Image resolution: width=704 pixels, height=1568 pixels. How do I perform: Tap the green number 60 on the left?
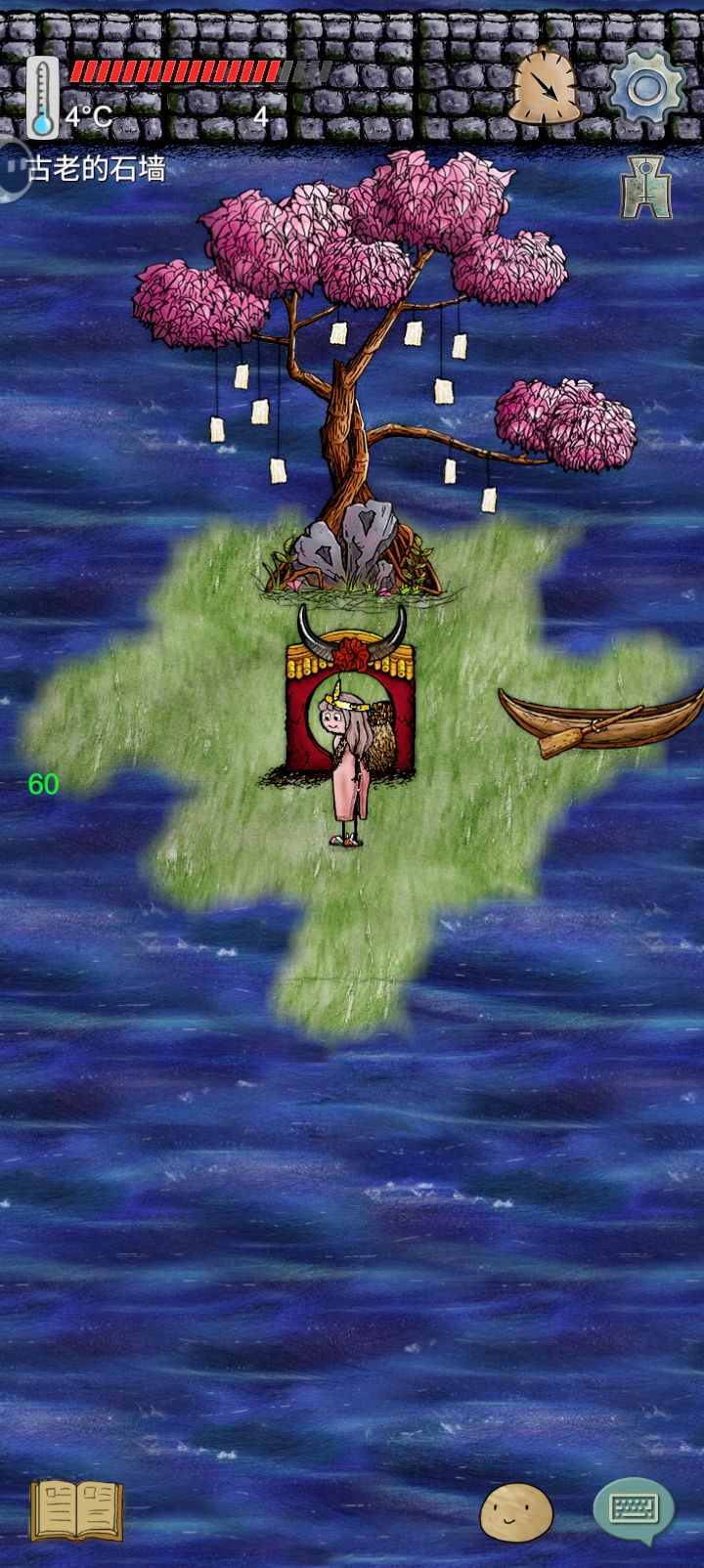click(43, 784)
